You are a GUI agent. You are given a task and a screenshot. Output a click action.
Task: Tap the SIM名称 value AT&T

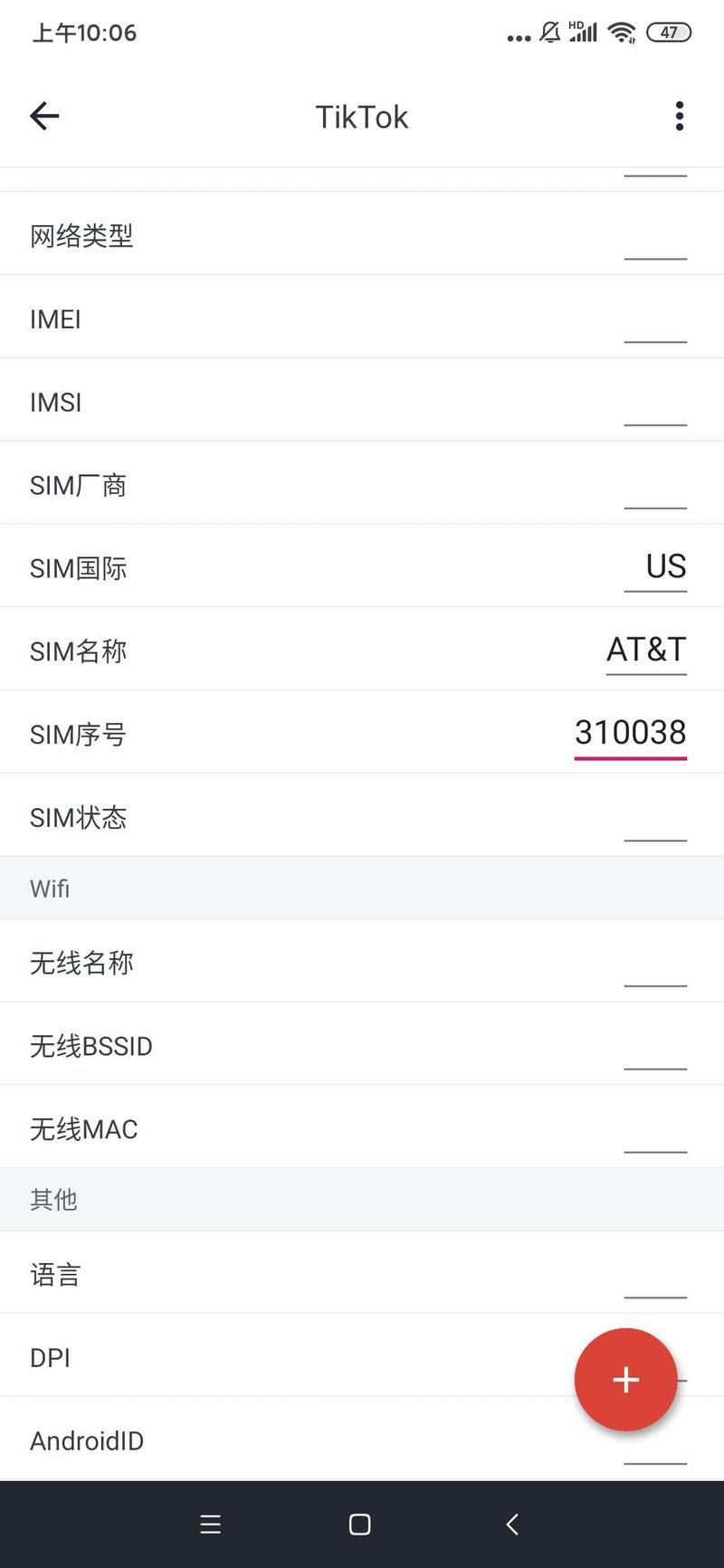click(x=645, y=649)
